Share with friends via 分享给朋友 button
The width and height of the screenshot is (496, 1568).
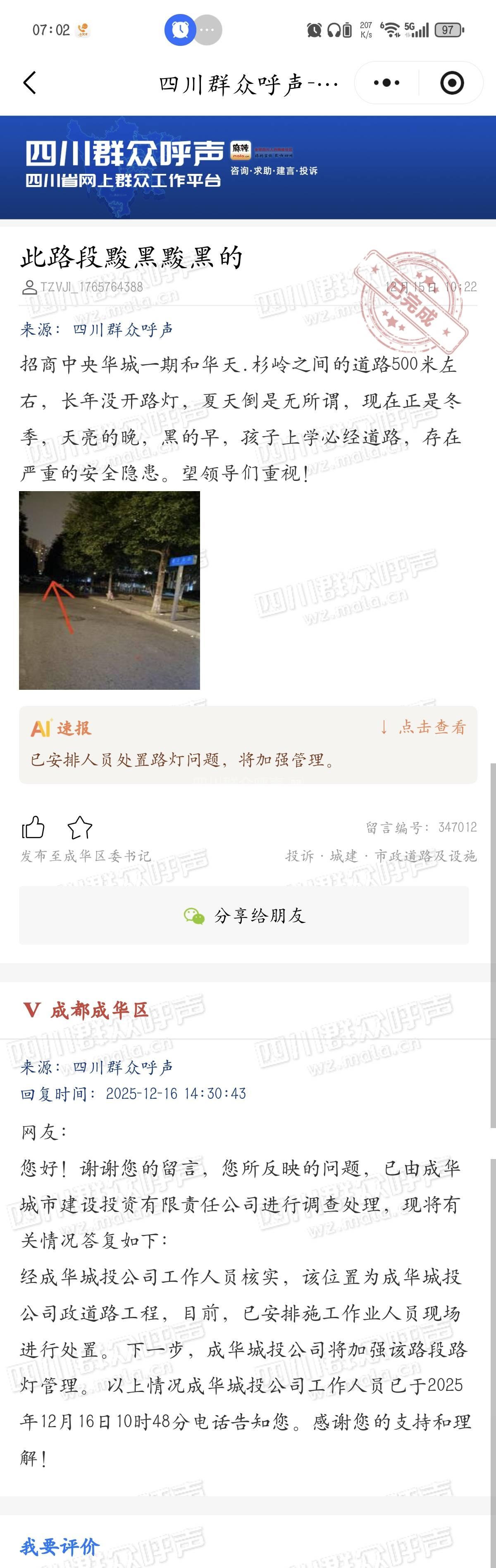tap(244, 915)
